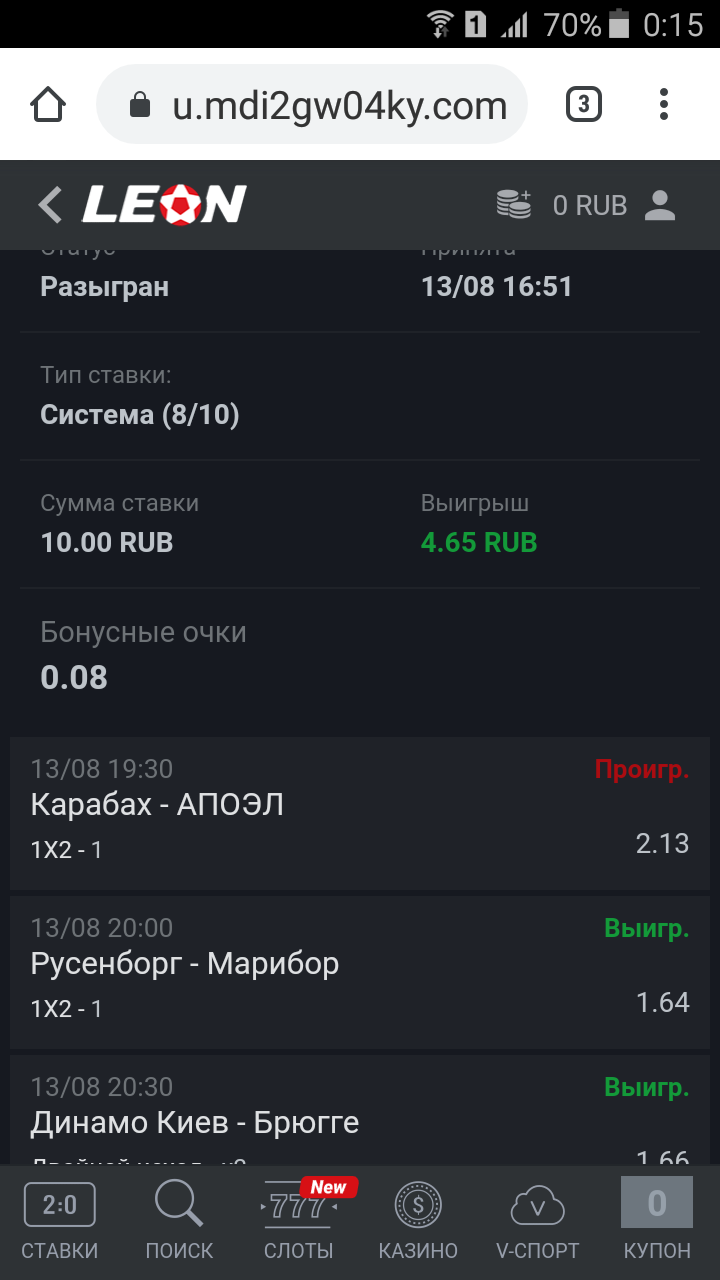Open the user profile icon
Image resolution: width=720 pixels, height=1280 pixels.
coord(660,205)
